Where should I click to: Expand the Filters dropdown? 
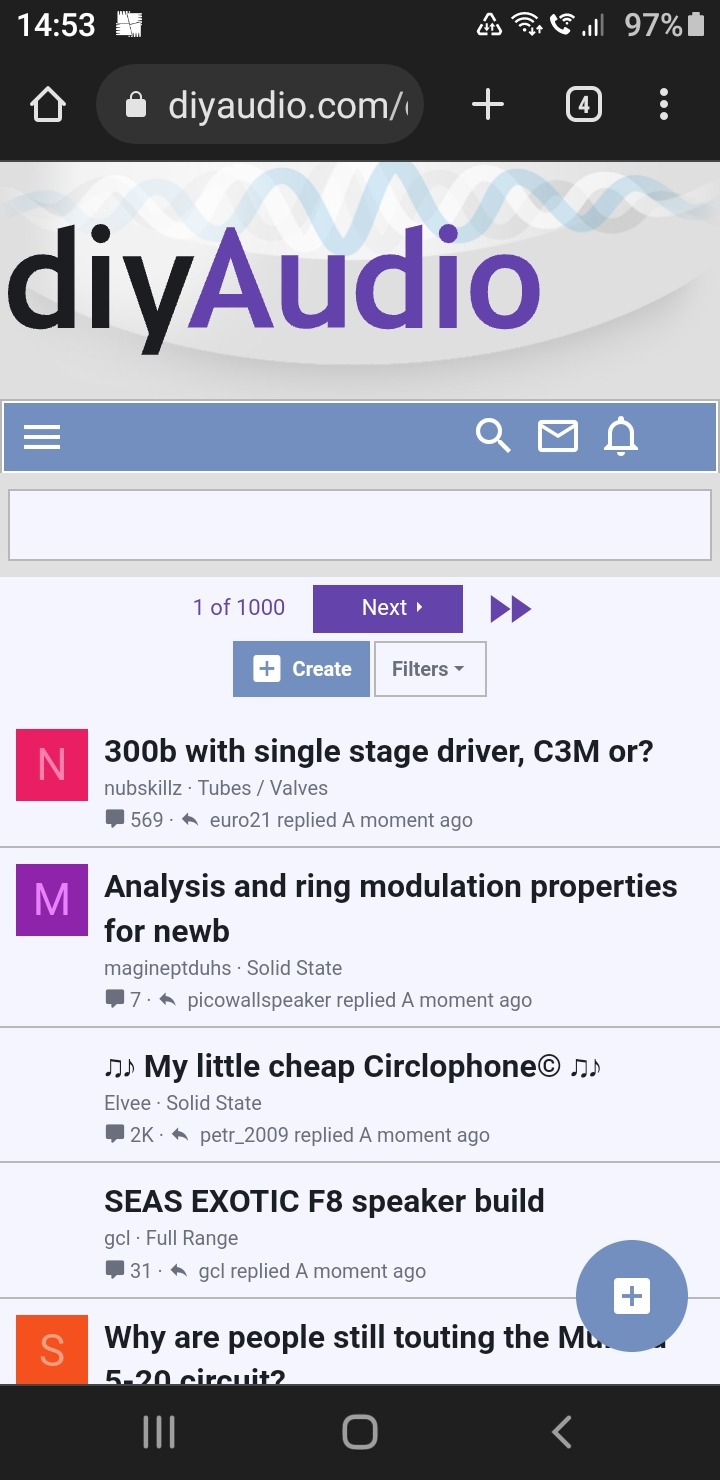tap(430, 669)
